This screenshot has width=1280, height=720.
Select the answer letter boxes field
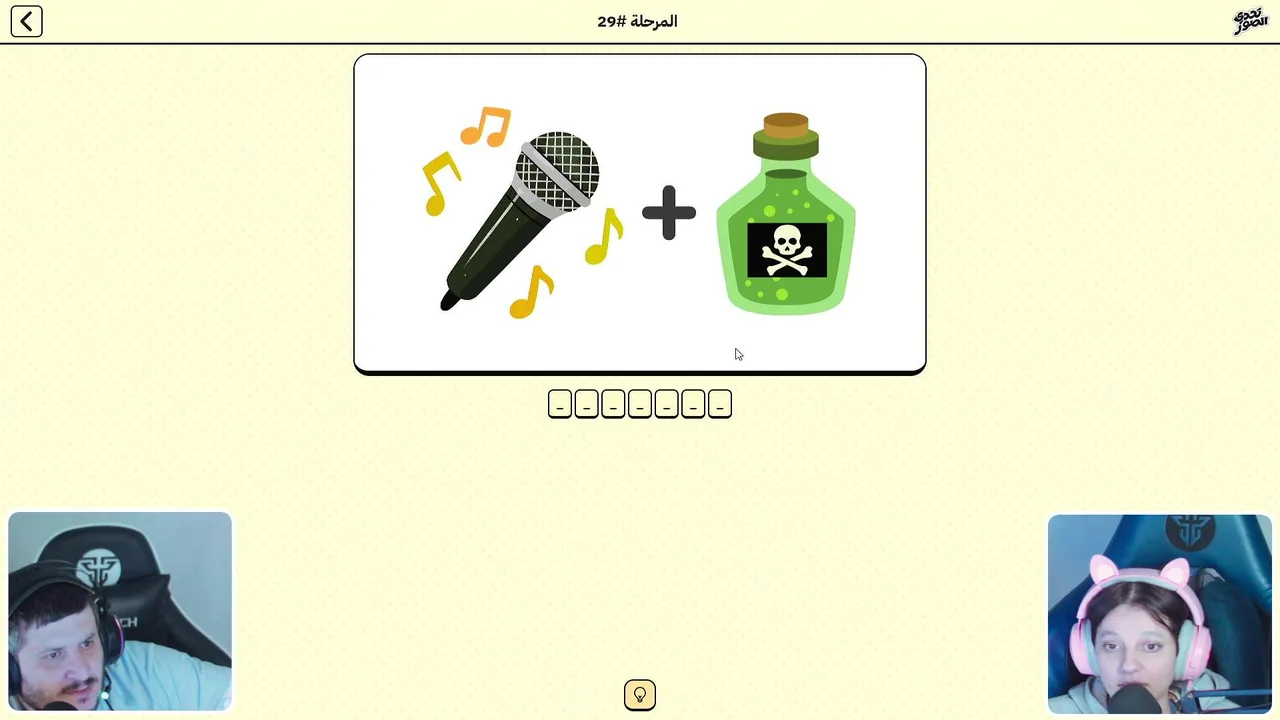[x=640, y=404]
